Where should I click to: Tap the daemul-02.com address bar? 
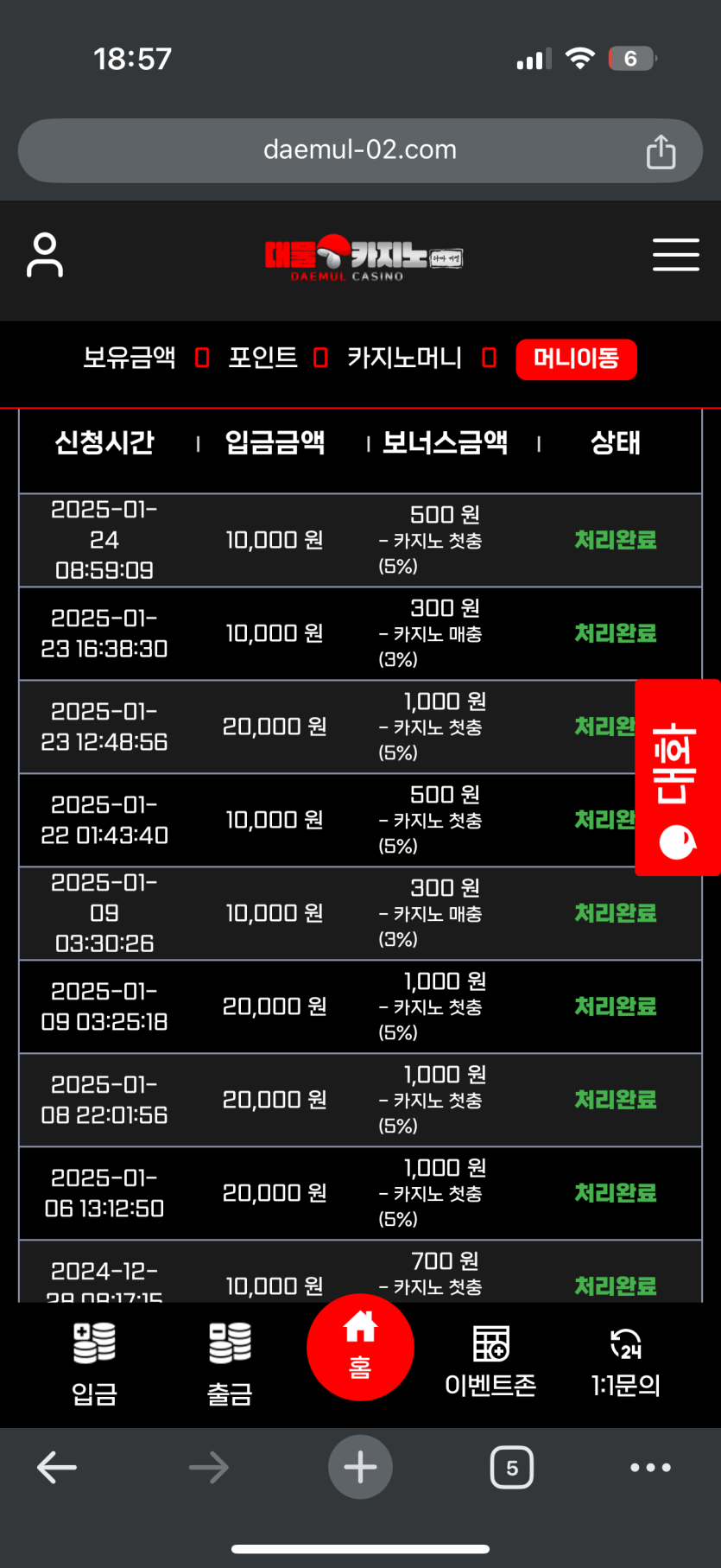click(360, 150)
